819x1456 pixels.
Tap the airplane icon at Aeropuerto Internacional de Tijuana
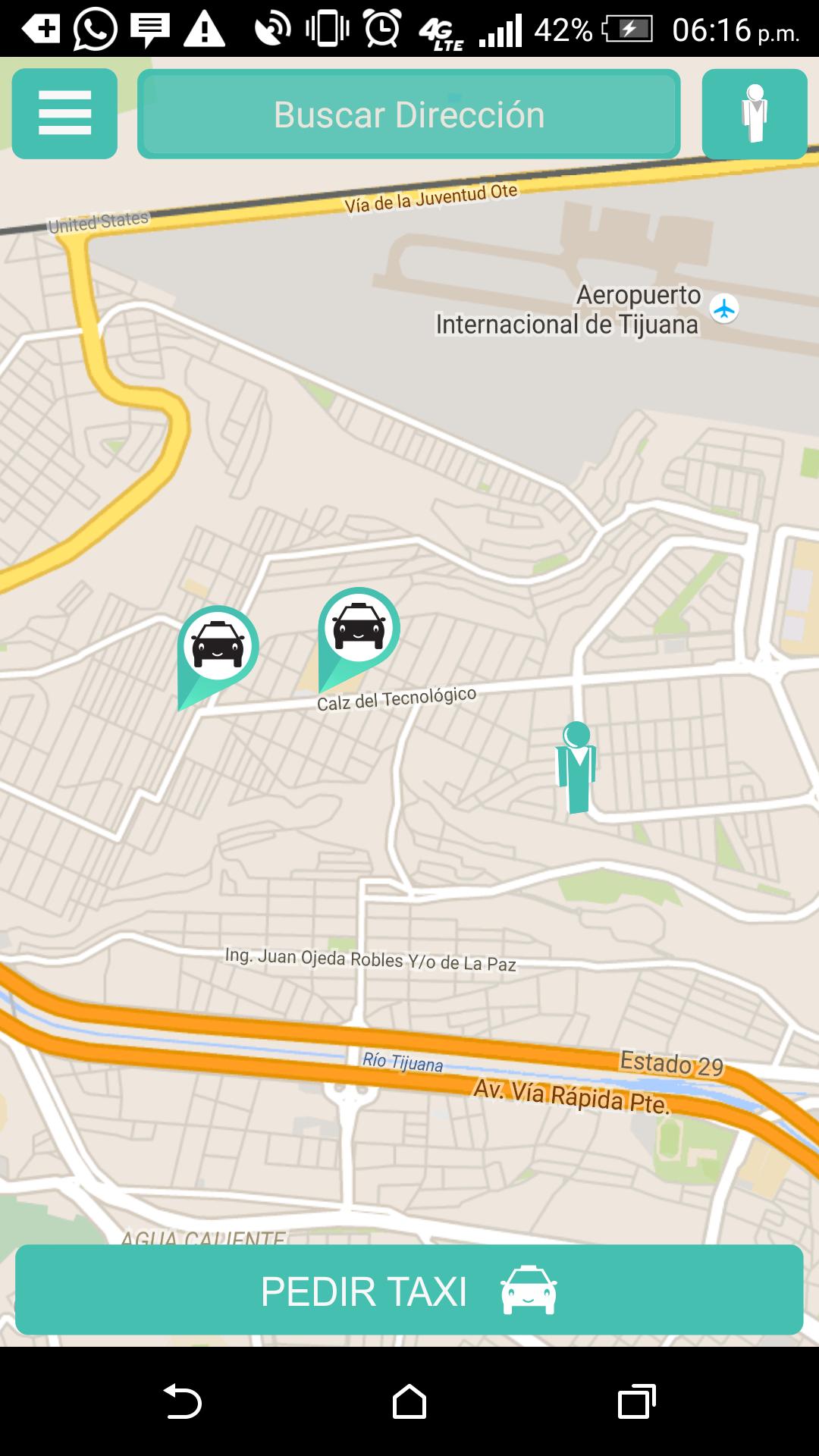point(725,309)
